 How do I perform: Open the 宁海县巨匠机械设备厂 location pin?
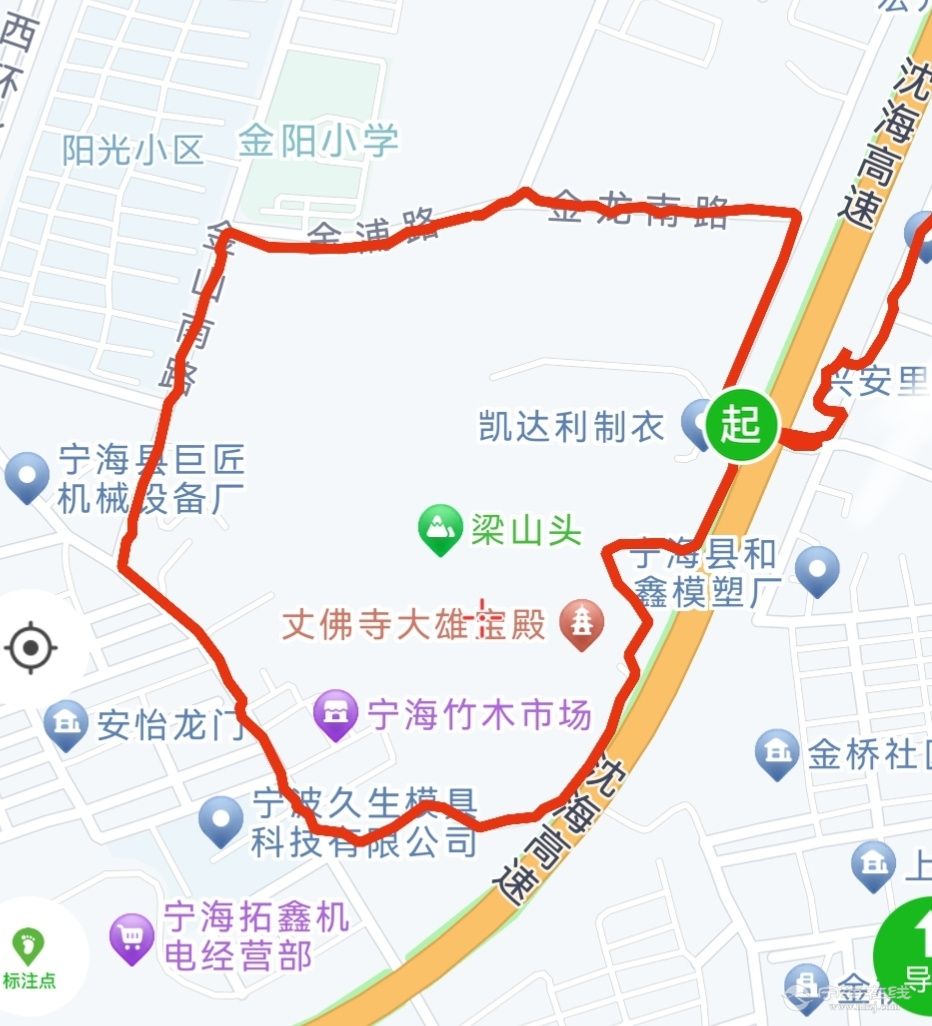point(27,477)
